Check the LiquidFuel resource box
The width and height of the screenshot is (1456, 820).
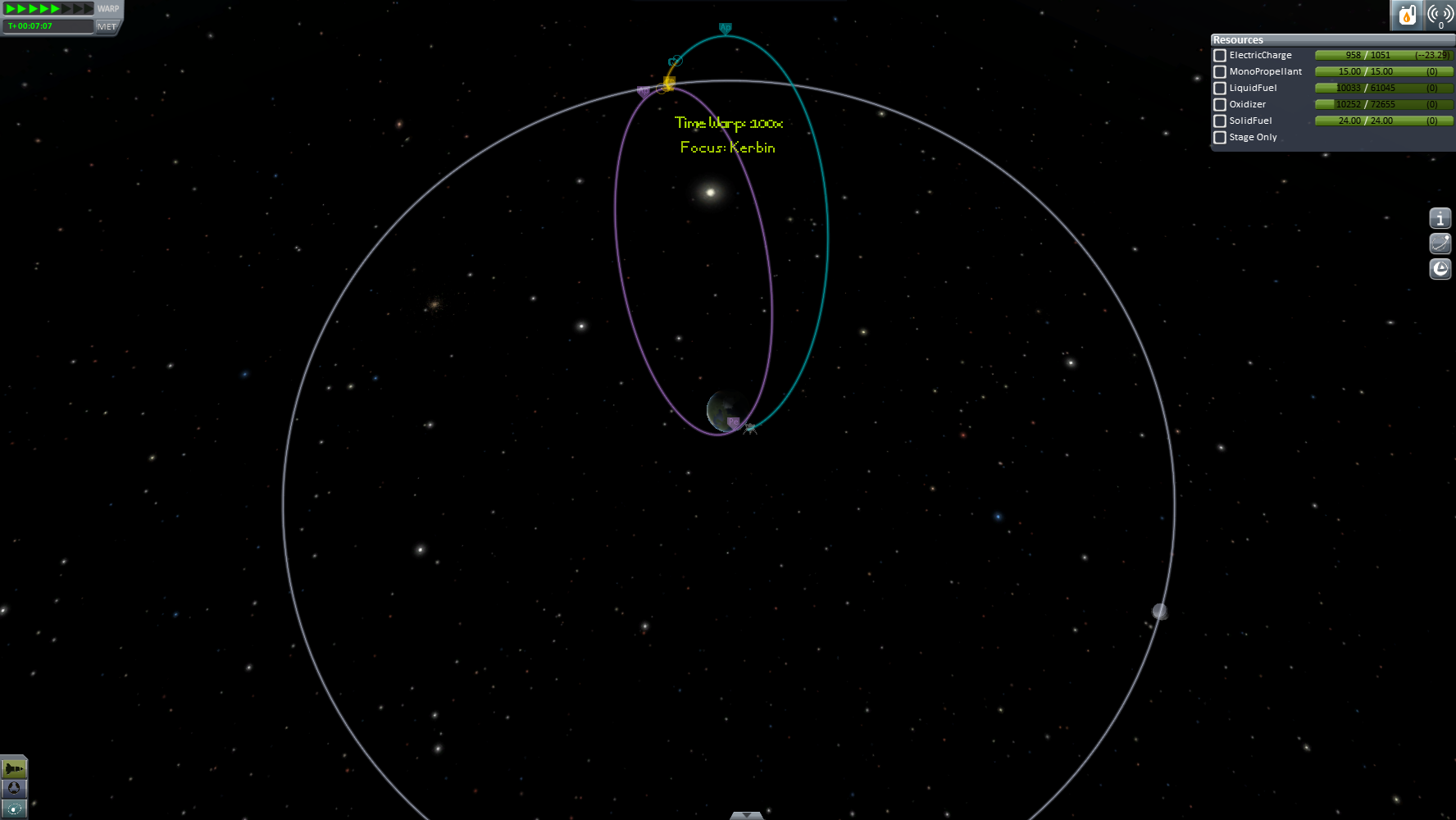[x=1220, y=89]
